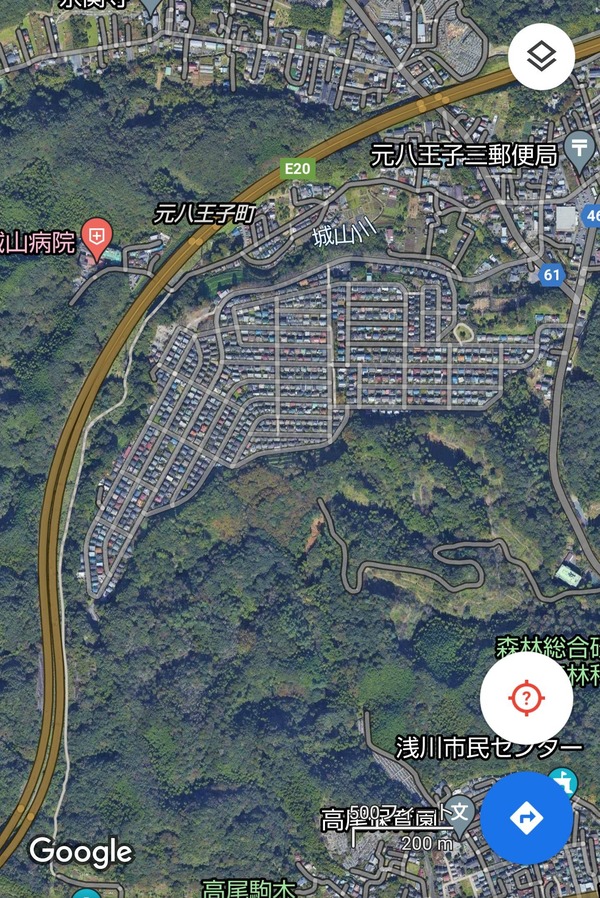
Task: Tap the my-location target button
Action: [x=526, y=698]
